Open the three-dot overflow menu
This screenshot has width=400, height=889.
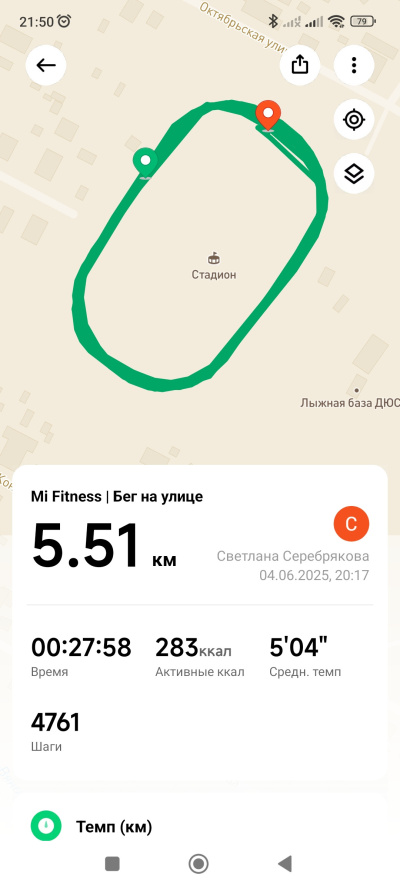354,65
